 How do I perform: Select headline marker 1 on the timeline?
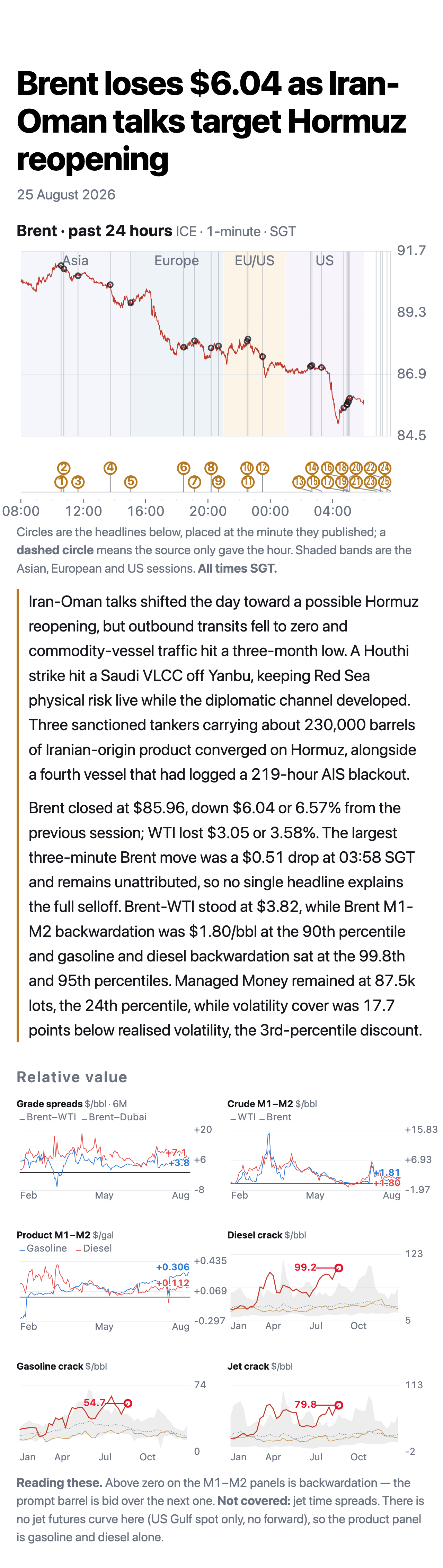point(61,482)
